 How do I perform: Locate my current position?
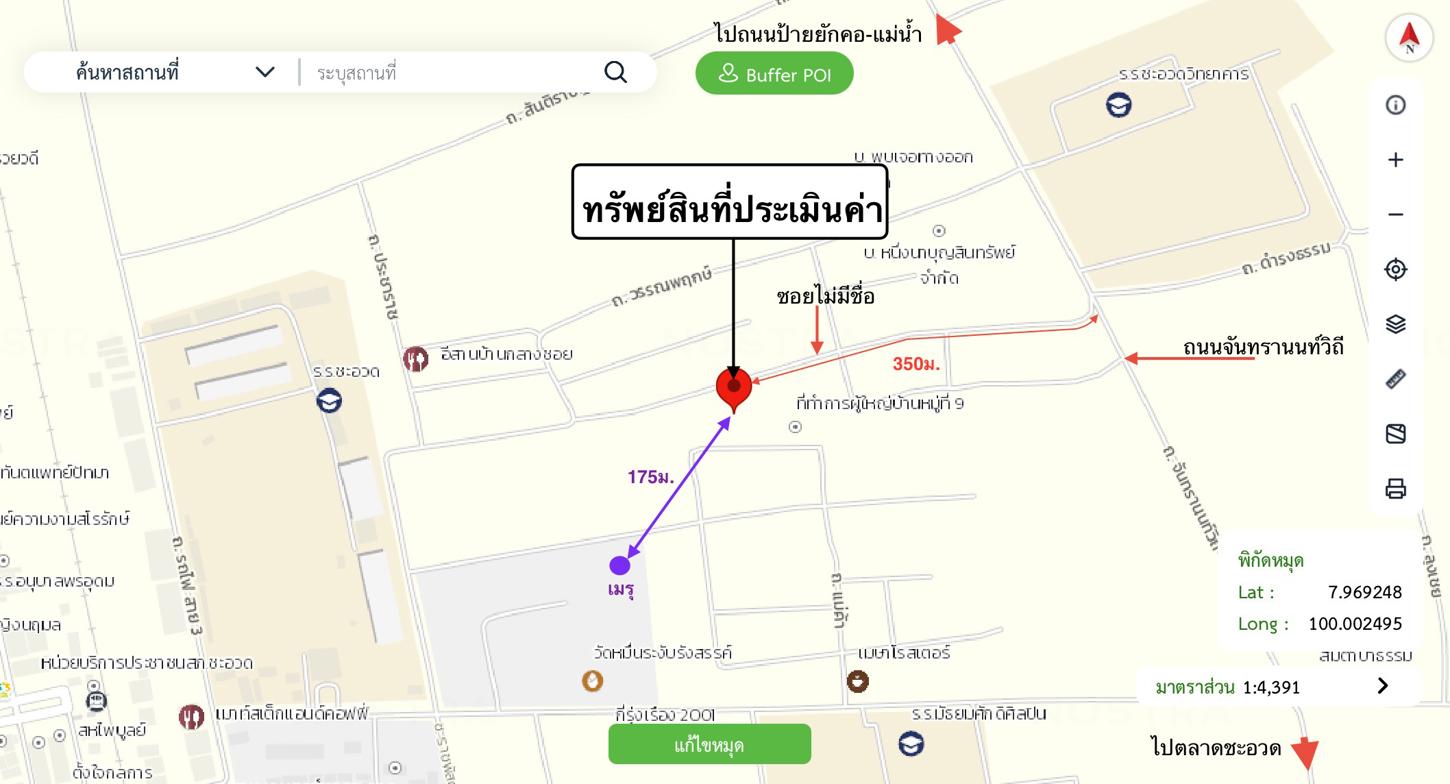[1396, 269]
